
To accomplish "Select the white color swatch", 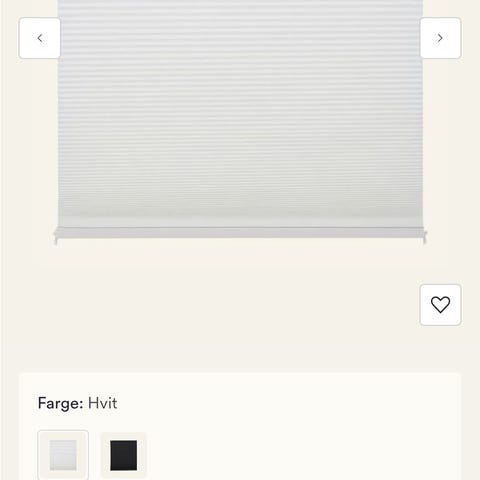I will [63, 455].
